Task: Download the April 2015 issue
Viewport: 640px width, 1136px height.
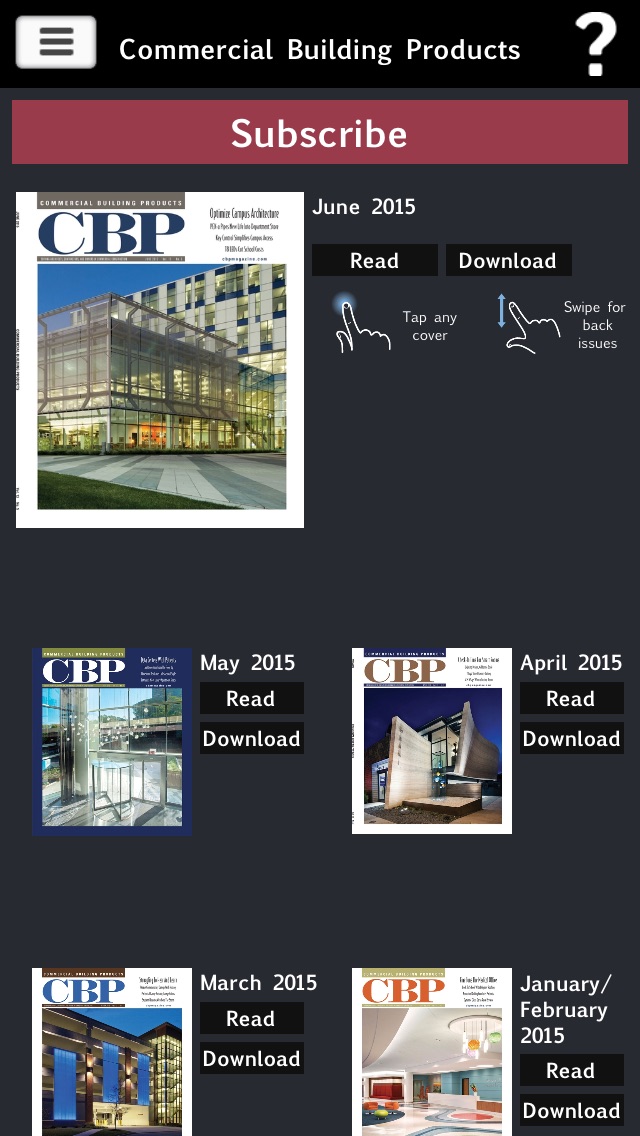Action: (x=571, y=738)
